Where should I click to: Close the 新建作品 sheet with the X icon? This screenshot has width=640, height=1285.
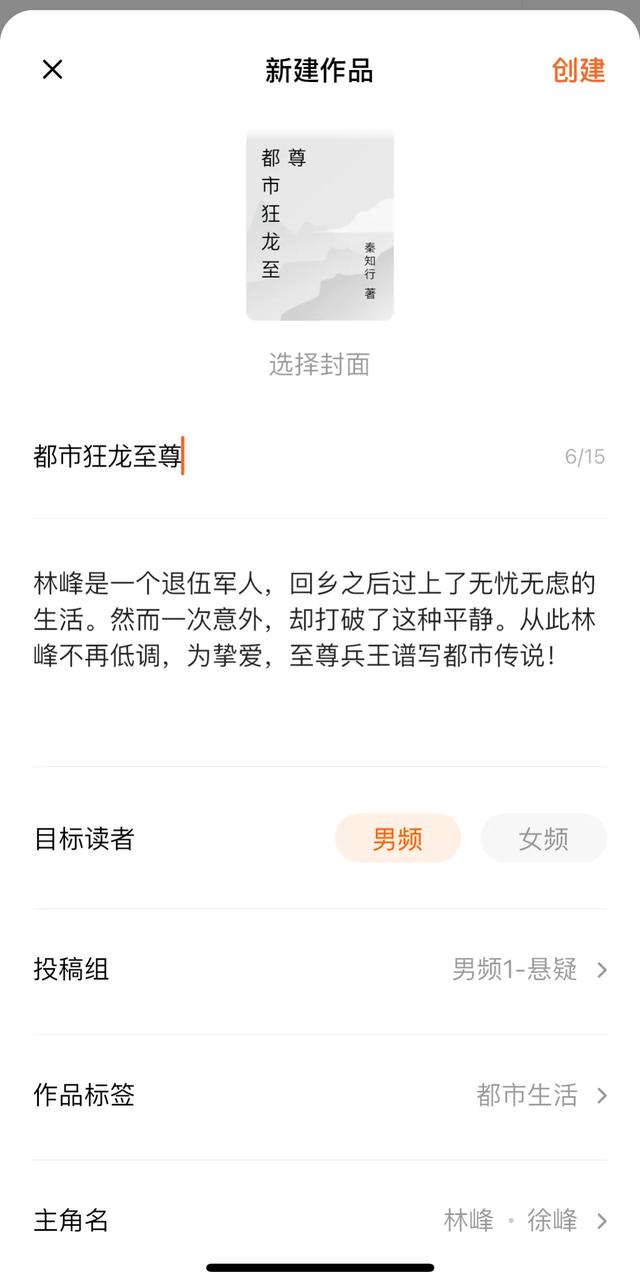pyautogui.click(x=52, y=69)
